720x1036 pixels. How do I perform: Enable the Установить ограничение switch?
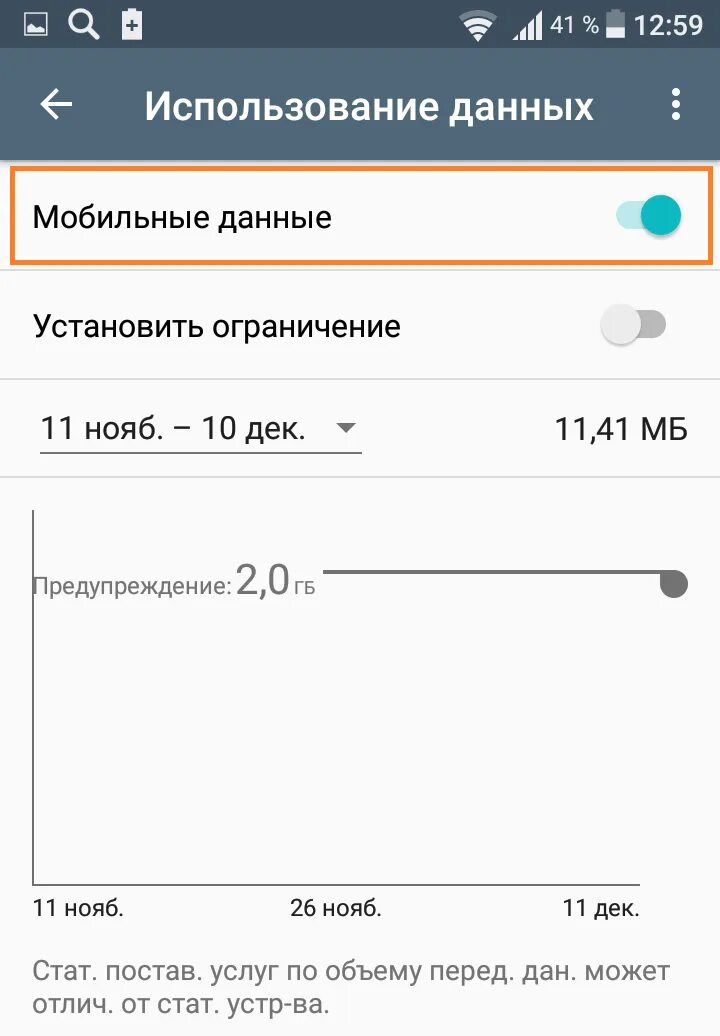click(633, 326)
